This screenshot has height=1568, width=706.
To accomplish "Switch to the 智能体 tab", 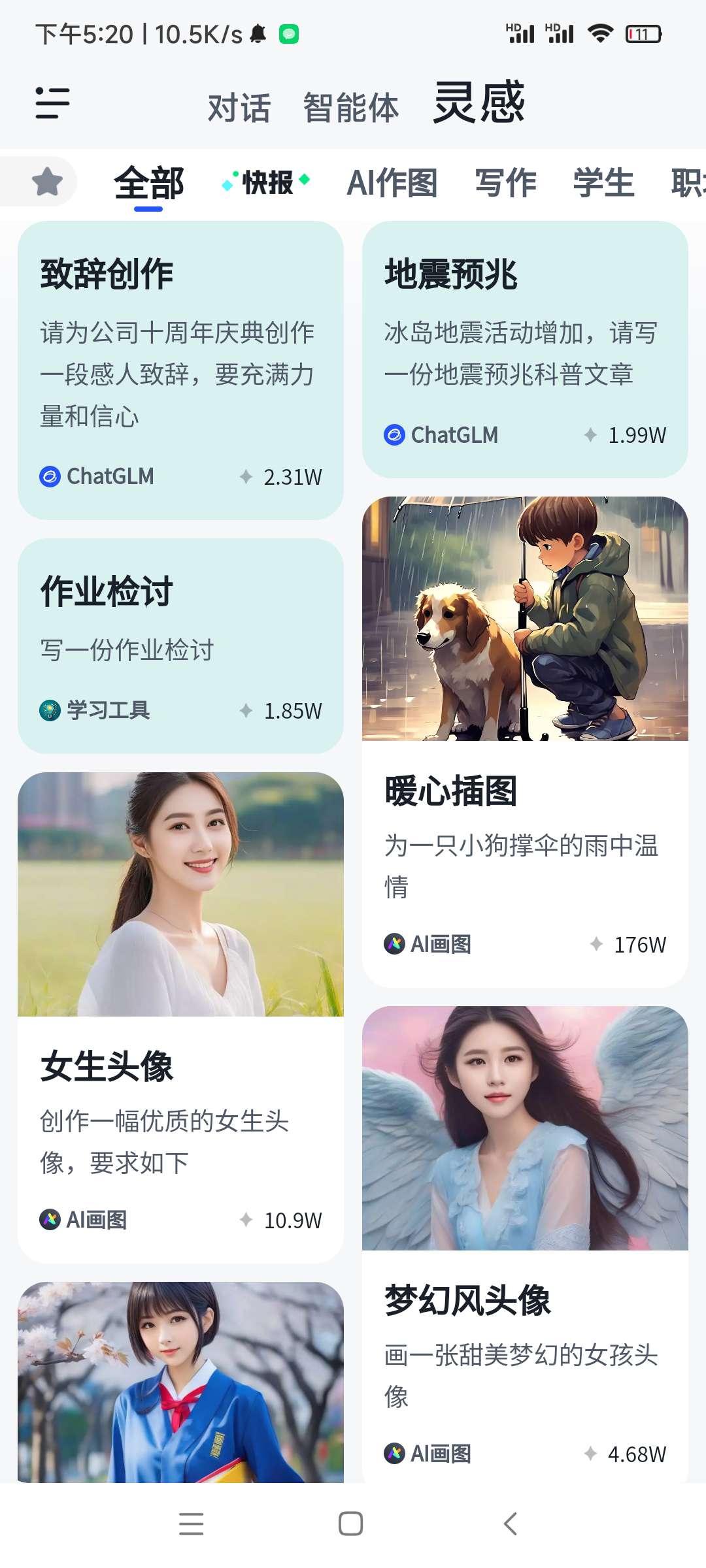I will tap(351, 108).
